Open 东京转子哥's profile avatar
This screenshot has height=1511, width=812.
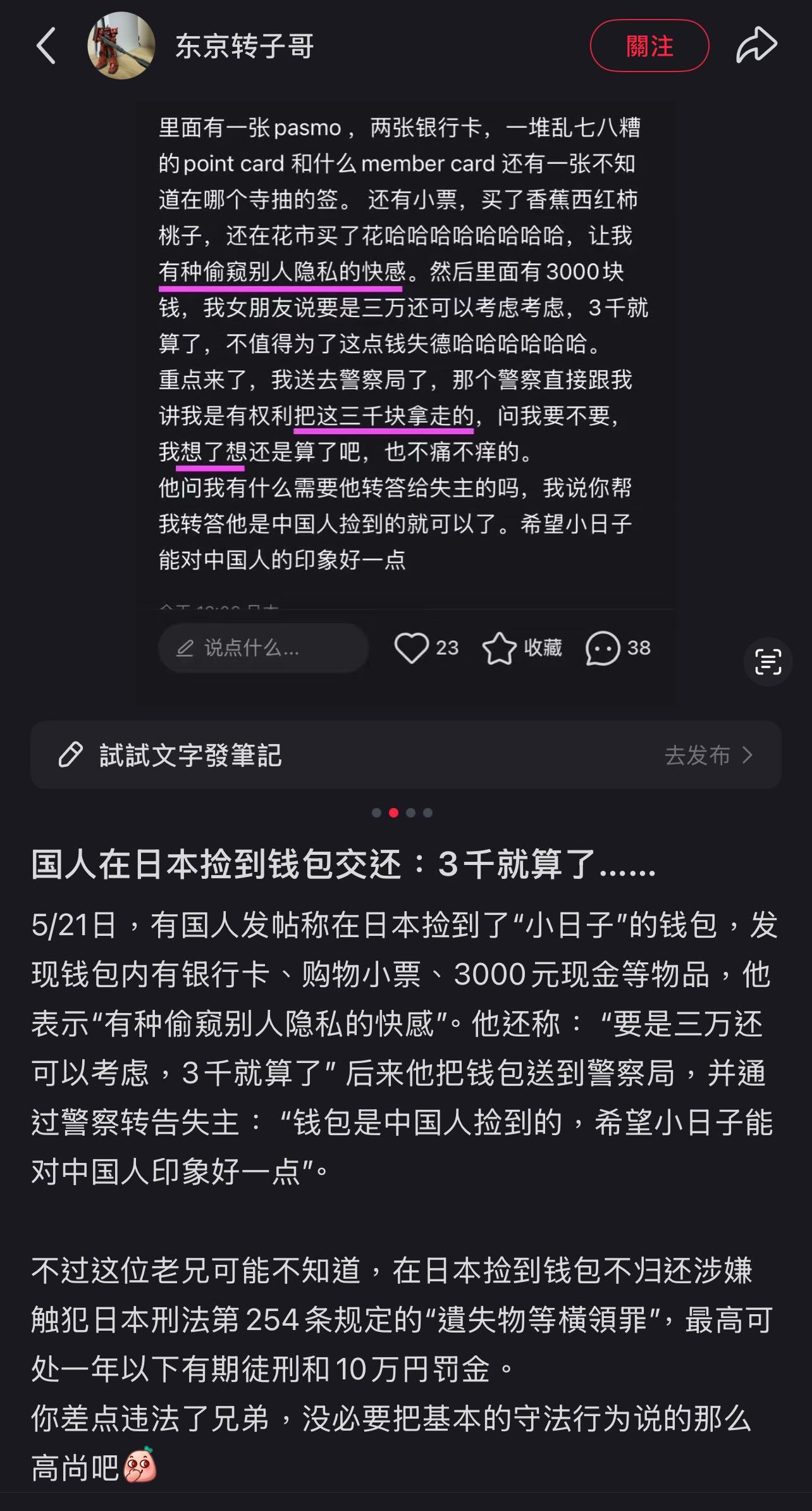point(121,46)
